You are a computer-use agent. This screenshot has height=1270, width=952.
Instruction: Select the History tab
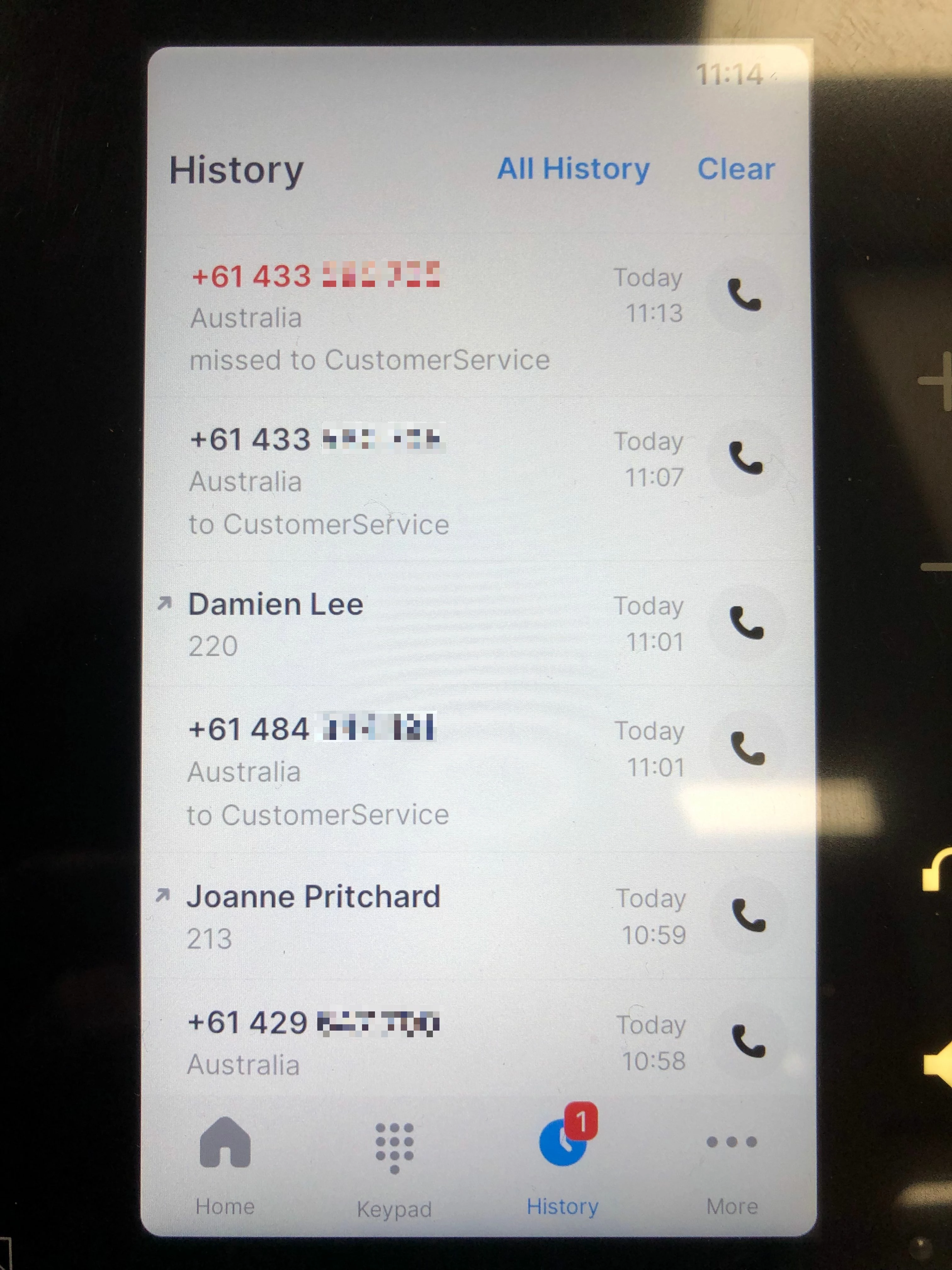pyautogui.click(x=562, y=1165)
